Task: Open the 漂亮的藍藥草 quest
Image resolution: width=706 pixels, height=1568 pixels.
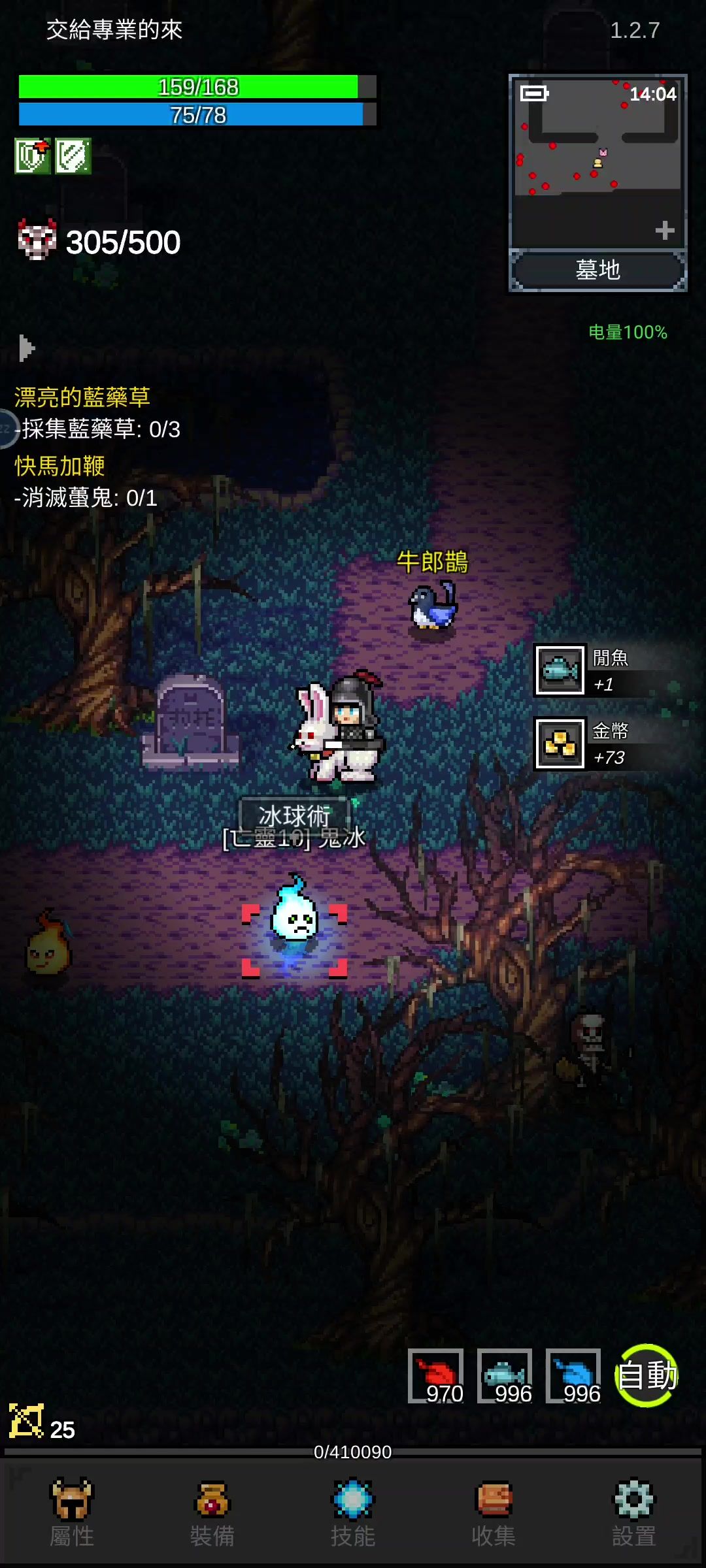Action: (82, 397)
